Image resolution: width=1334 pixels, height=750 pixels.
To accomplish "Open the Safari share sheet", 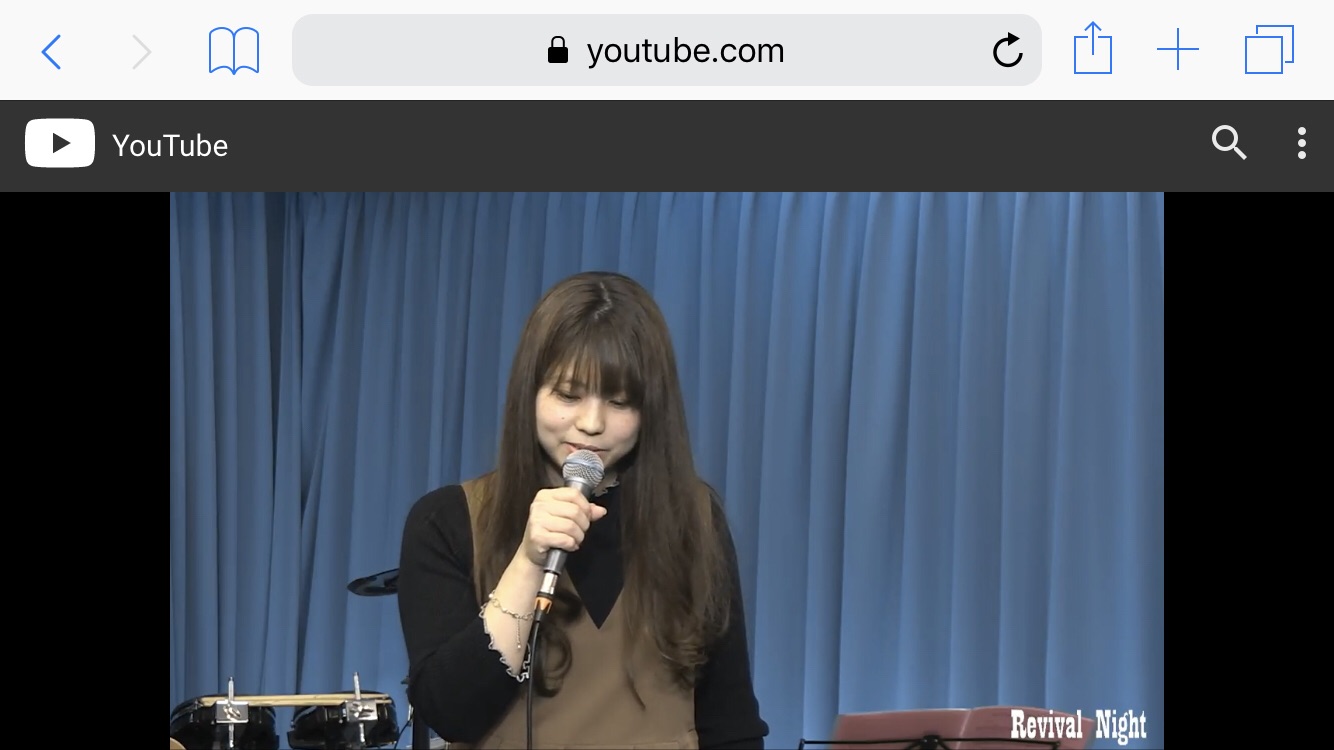I will (x=1093, y=49).
